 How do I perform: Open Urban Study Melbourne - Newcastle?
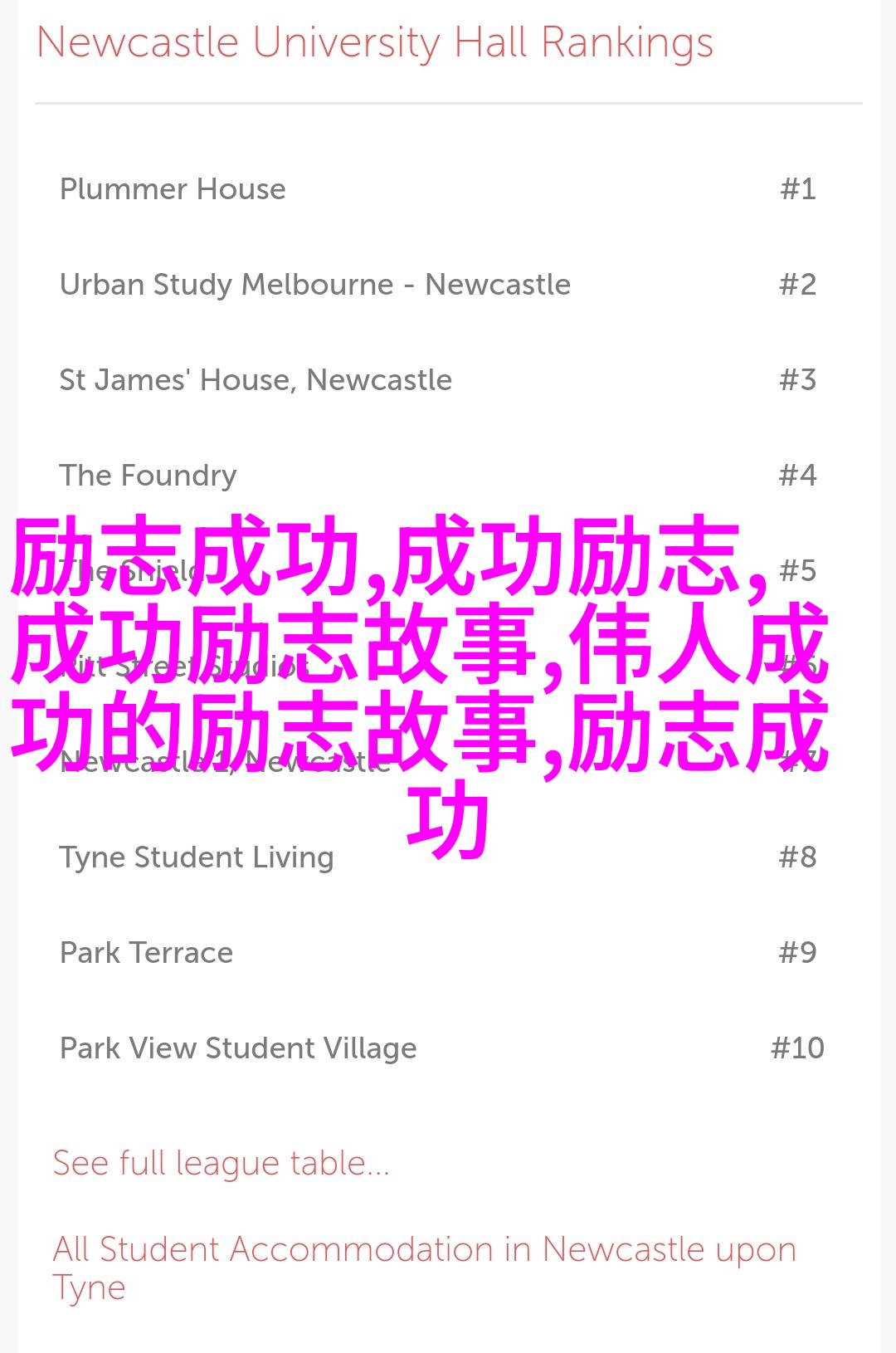tap(314, 285)
